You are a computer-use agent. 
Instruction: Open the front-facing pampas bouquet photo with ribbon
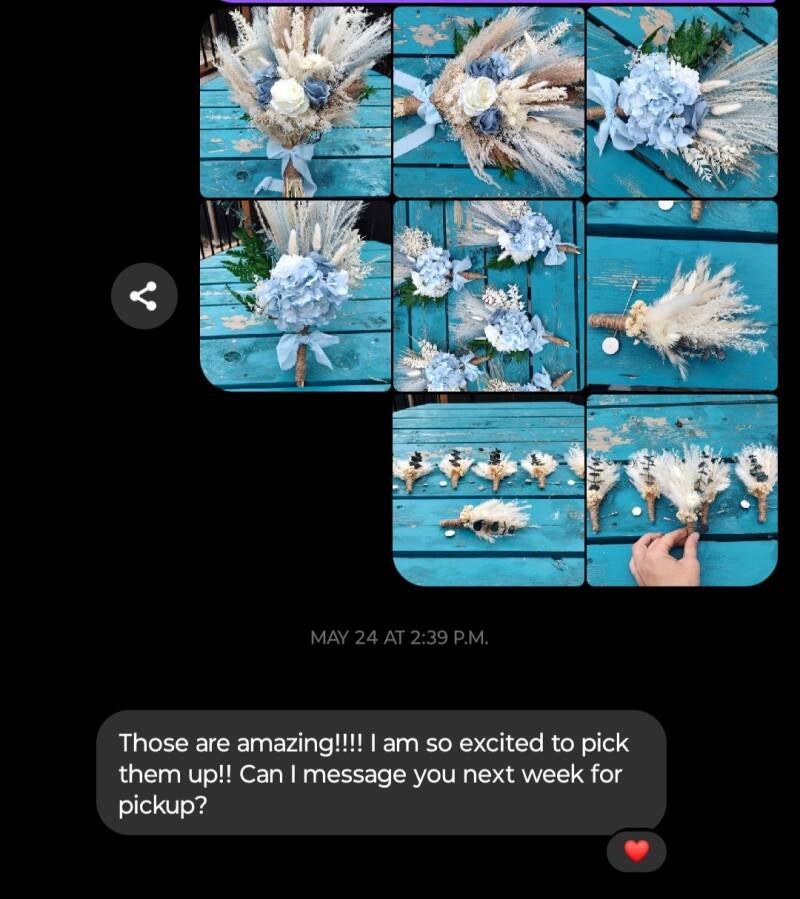(295, 102)
